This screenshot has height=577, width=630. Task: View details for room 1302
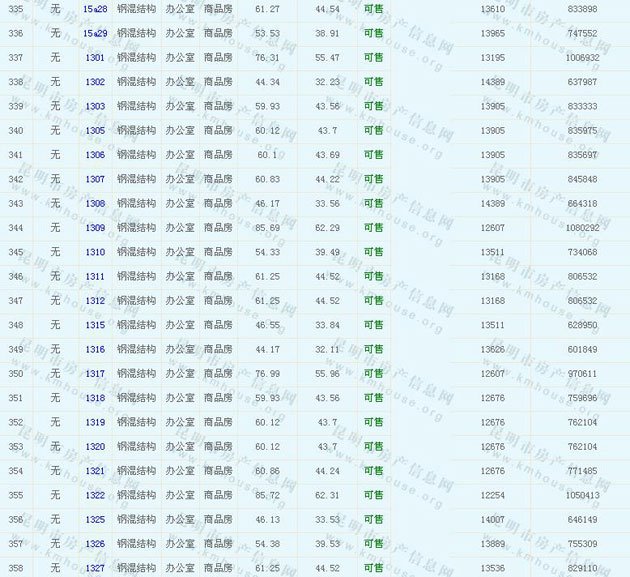point(95,82)
